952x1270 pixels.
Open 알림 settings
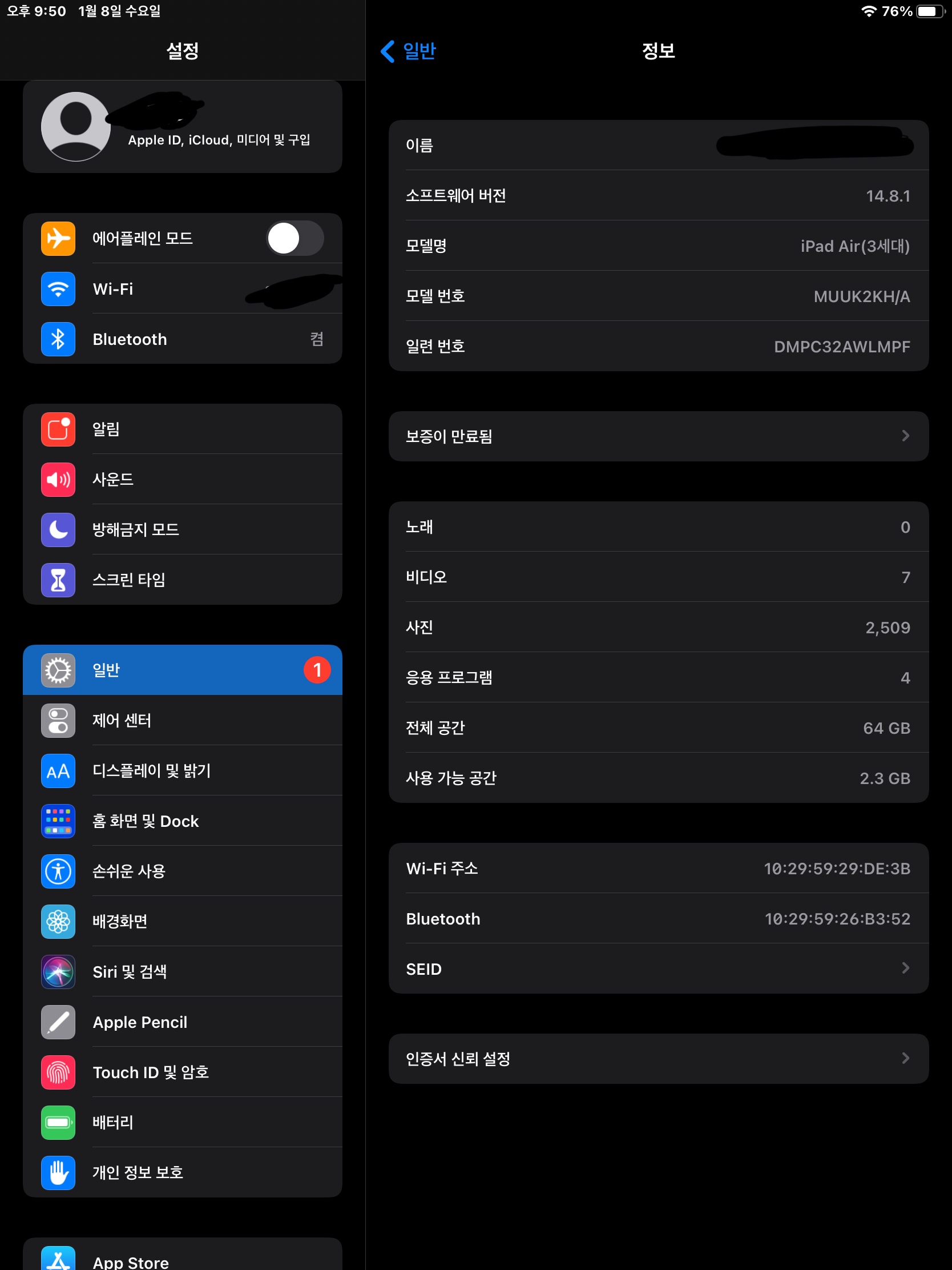pyautogui.click(x=183, y=429)
